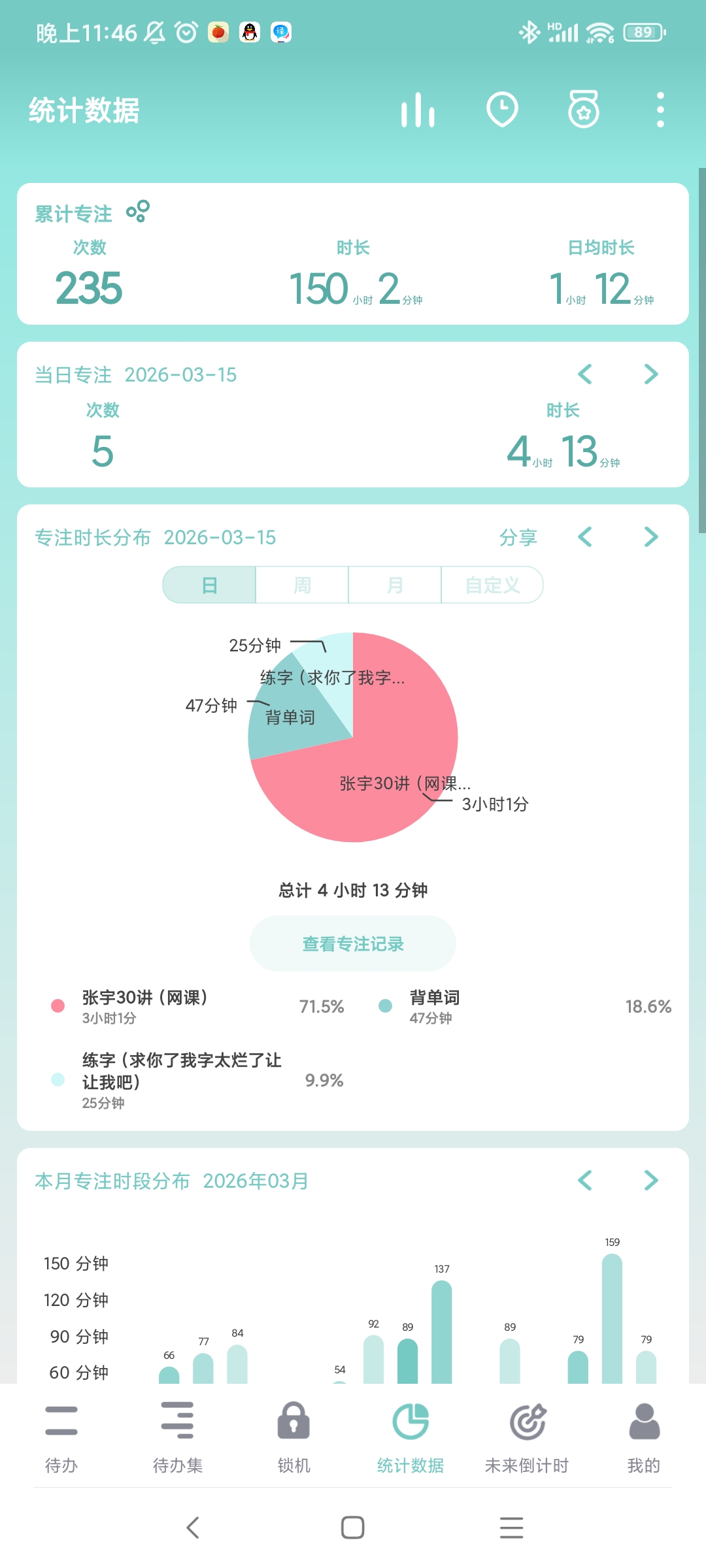
Task: Select the 自定义 range option
Action: (x=492, y=585)
